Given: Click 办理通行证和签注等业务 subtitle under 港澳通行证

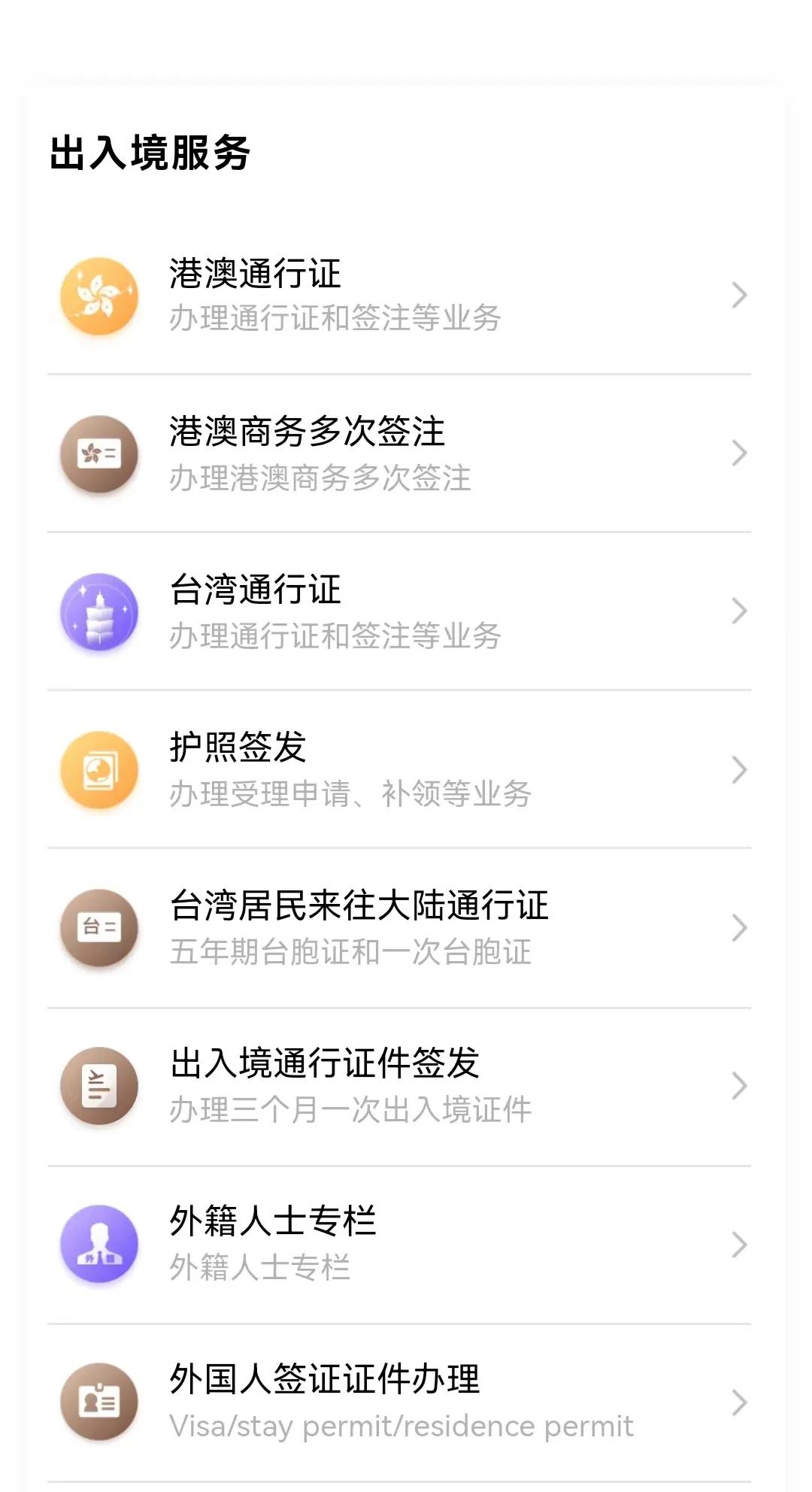Looking at the screenshot, I should coord(336,319).
